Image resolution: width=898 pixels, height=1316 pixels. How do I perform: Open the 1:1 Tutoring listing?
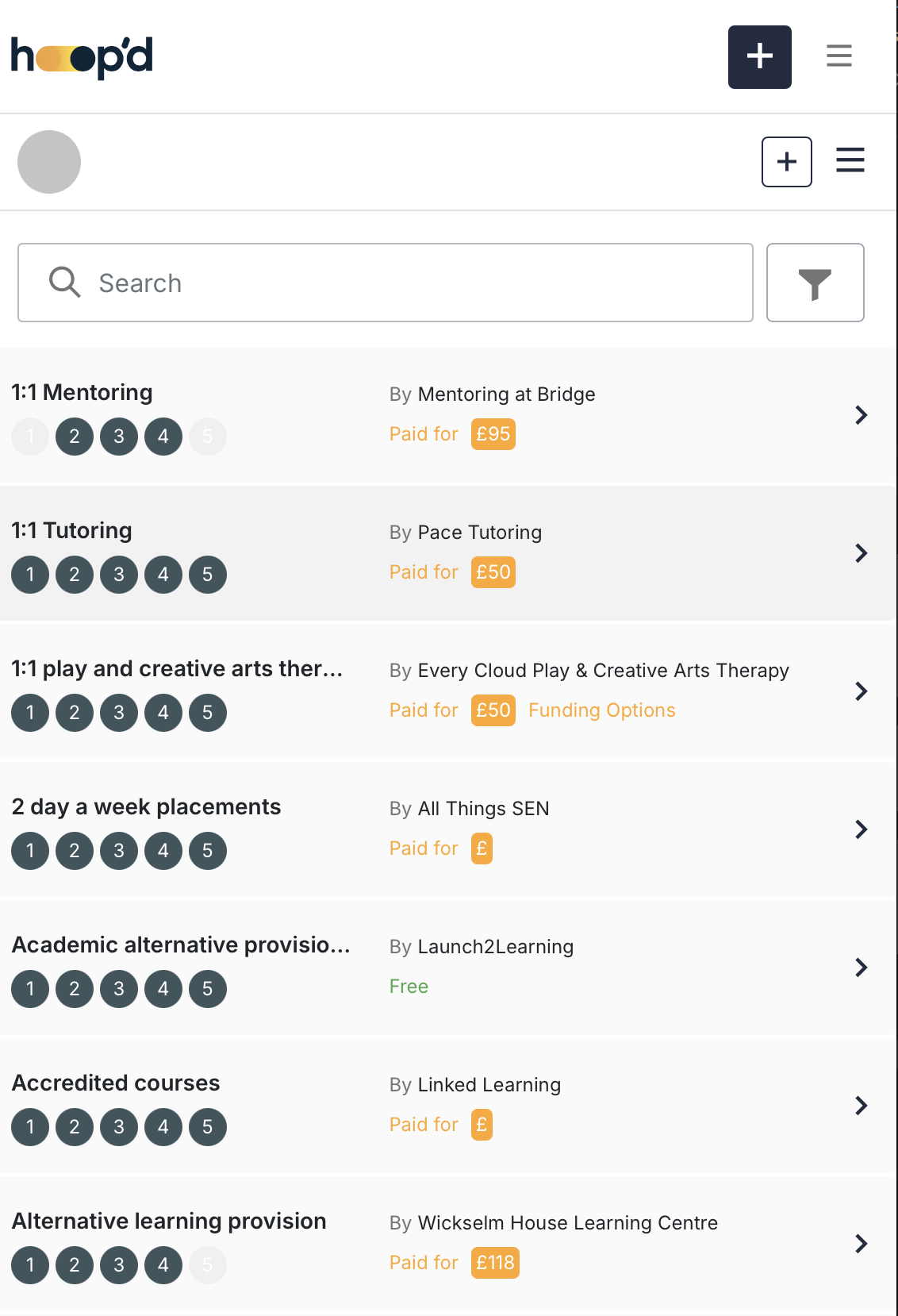click(72, 529)
